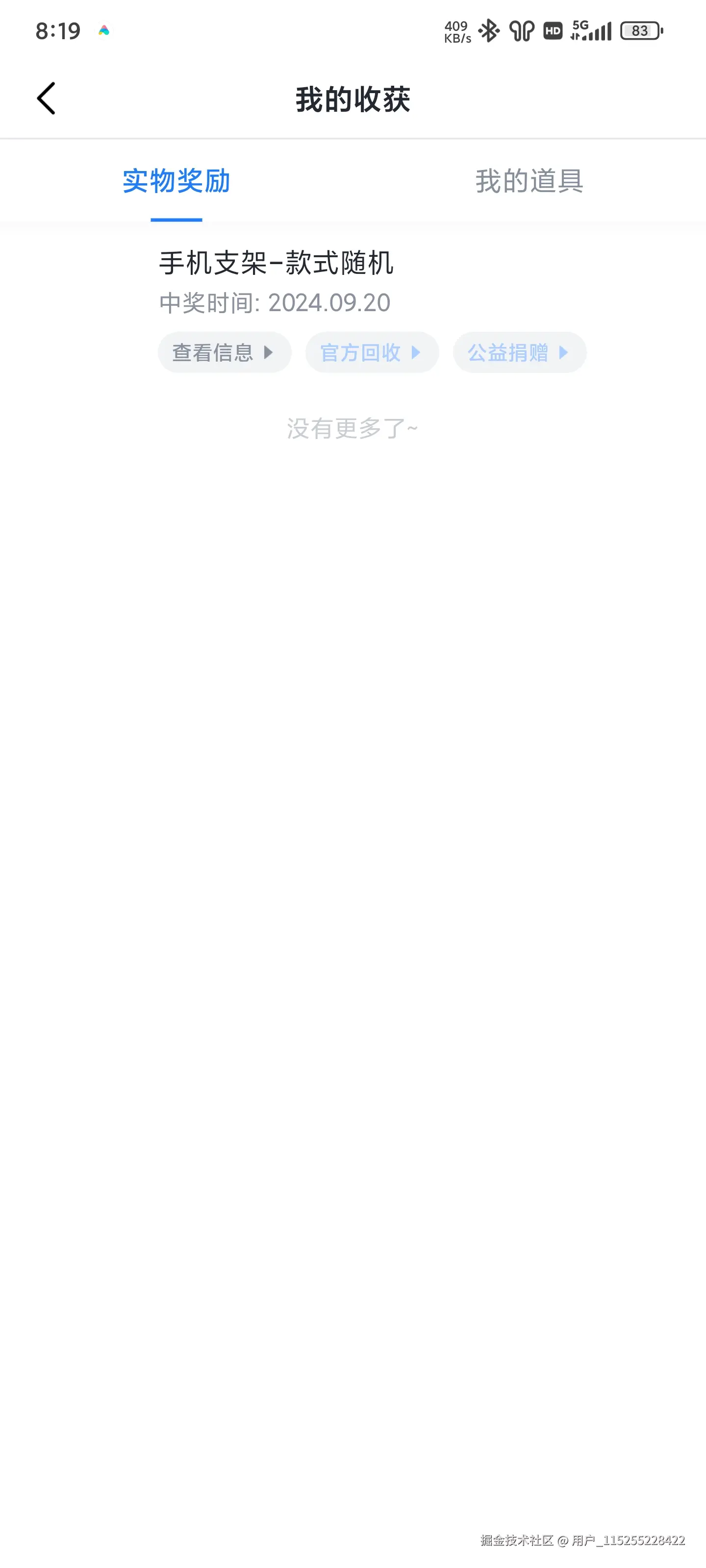Tap the prize title 手机支架-款式随机
The width and height of the screenshot is (706, 1568).
[x=276, y=264]
